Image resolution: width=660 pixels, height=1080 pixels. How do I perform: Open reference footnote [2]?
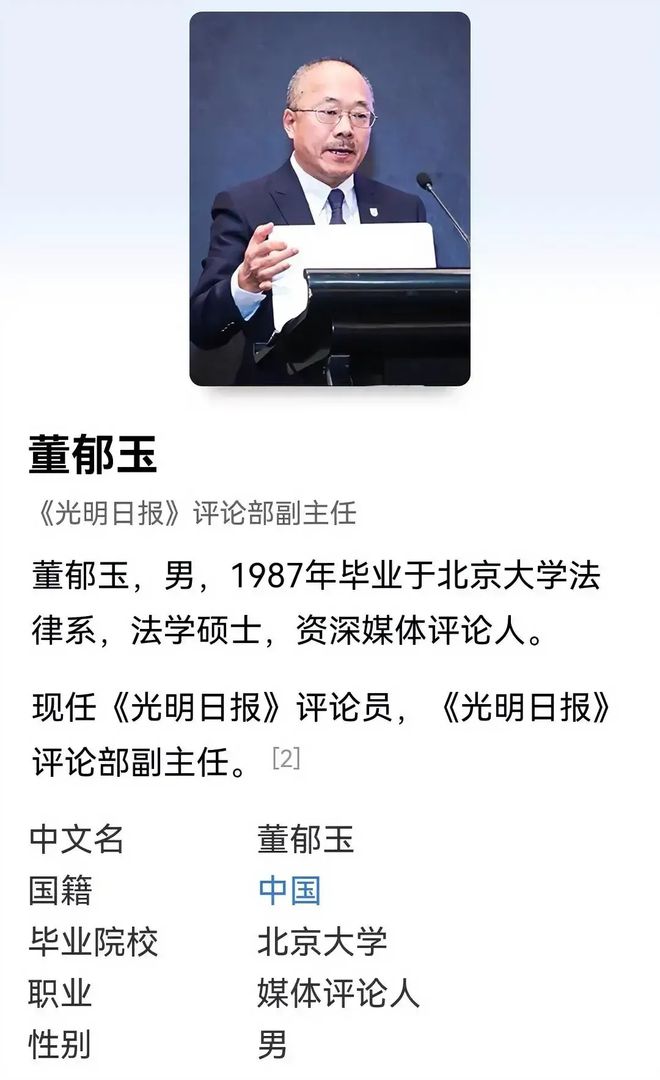[286, 758]
